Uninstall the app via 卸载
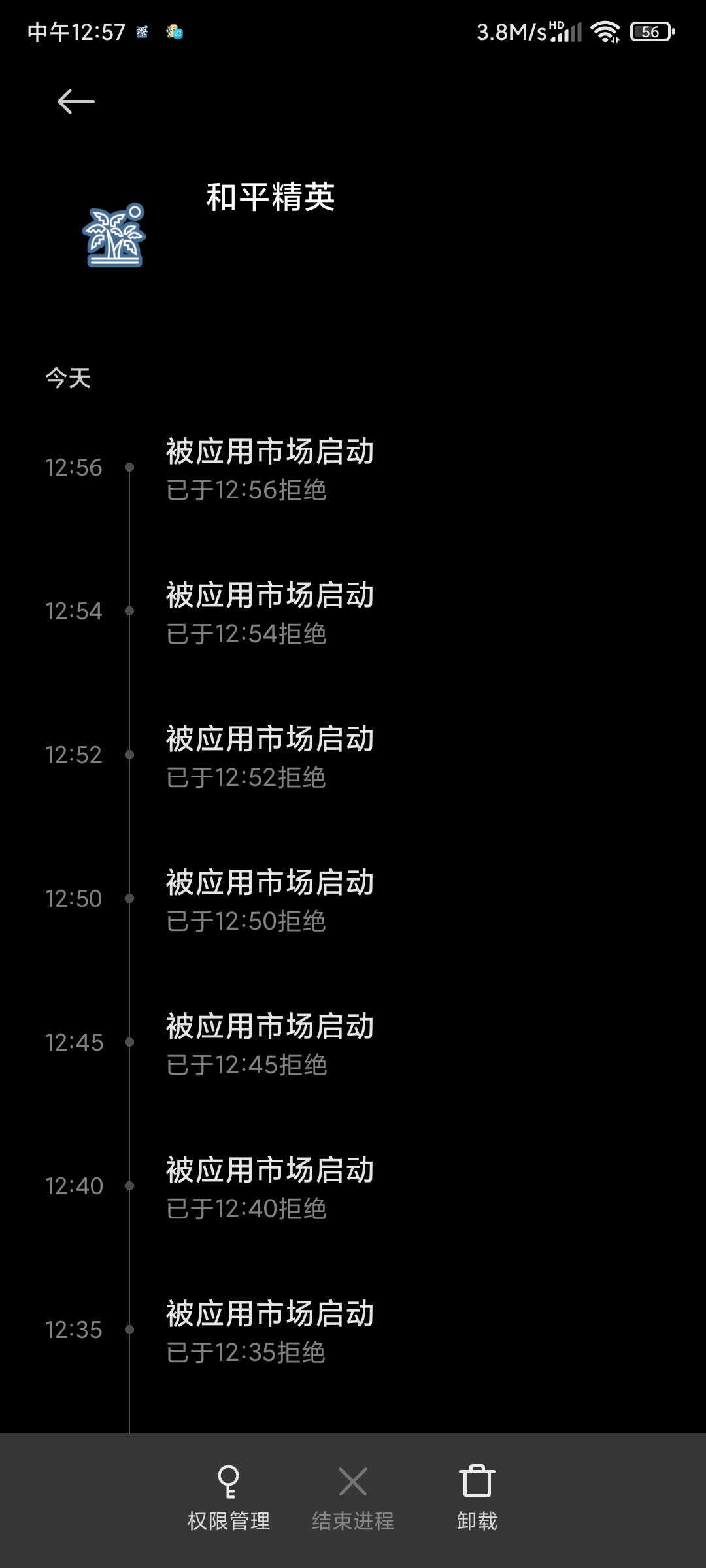706x1568 pixels. [x=477, y=1495]
